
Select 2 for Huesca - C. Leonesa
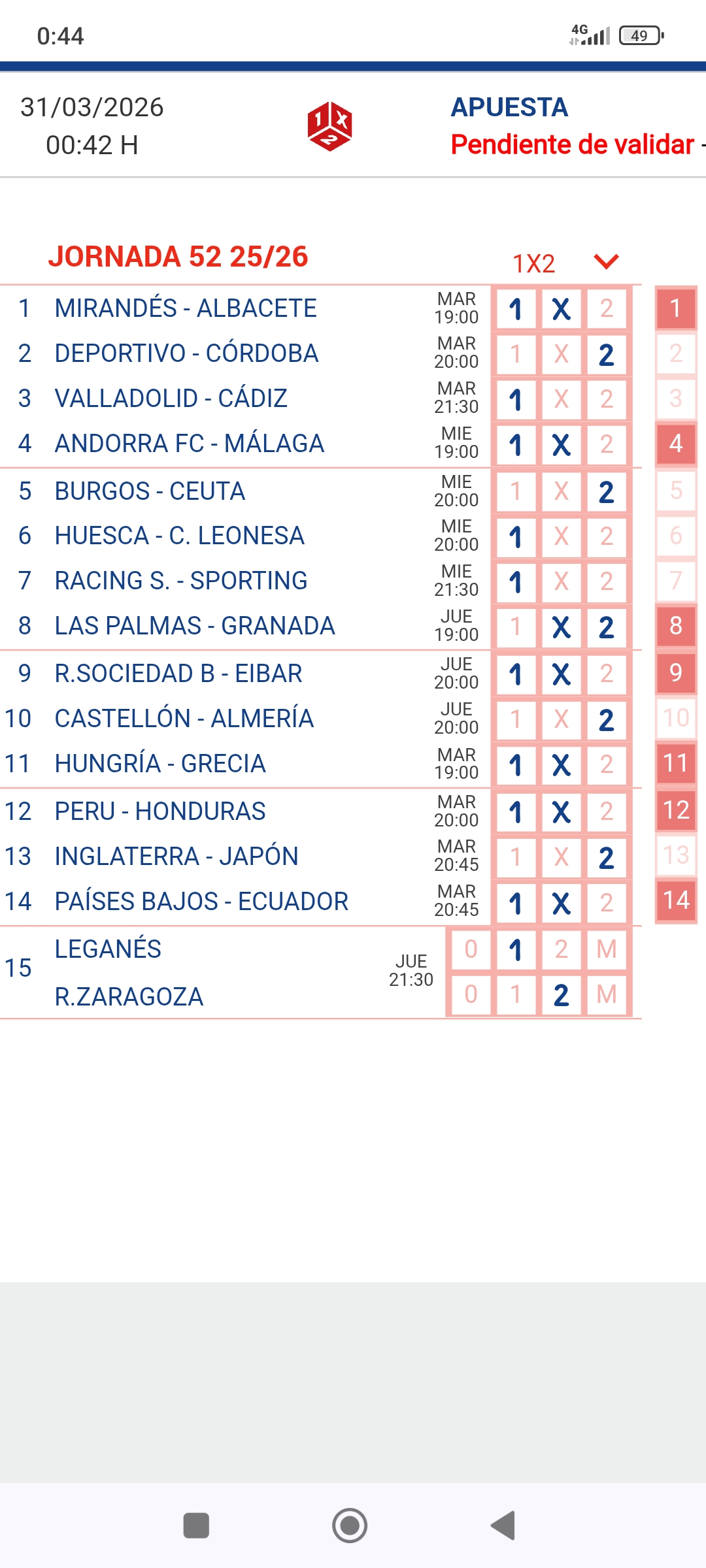pyautogui.click(x=607, y=536)
